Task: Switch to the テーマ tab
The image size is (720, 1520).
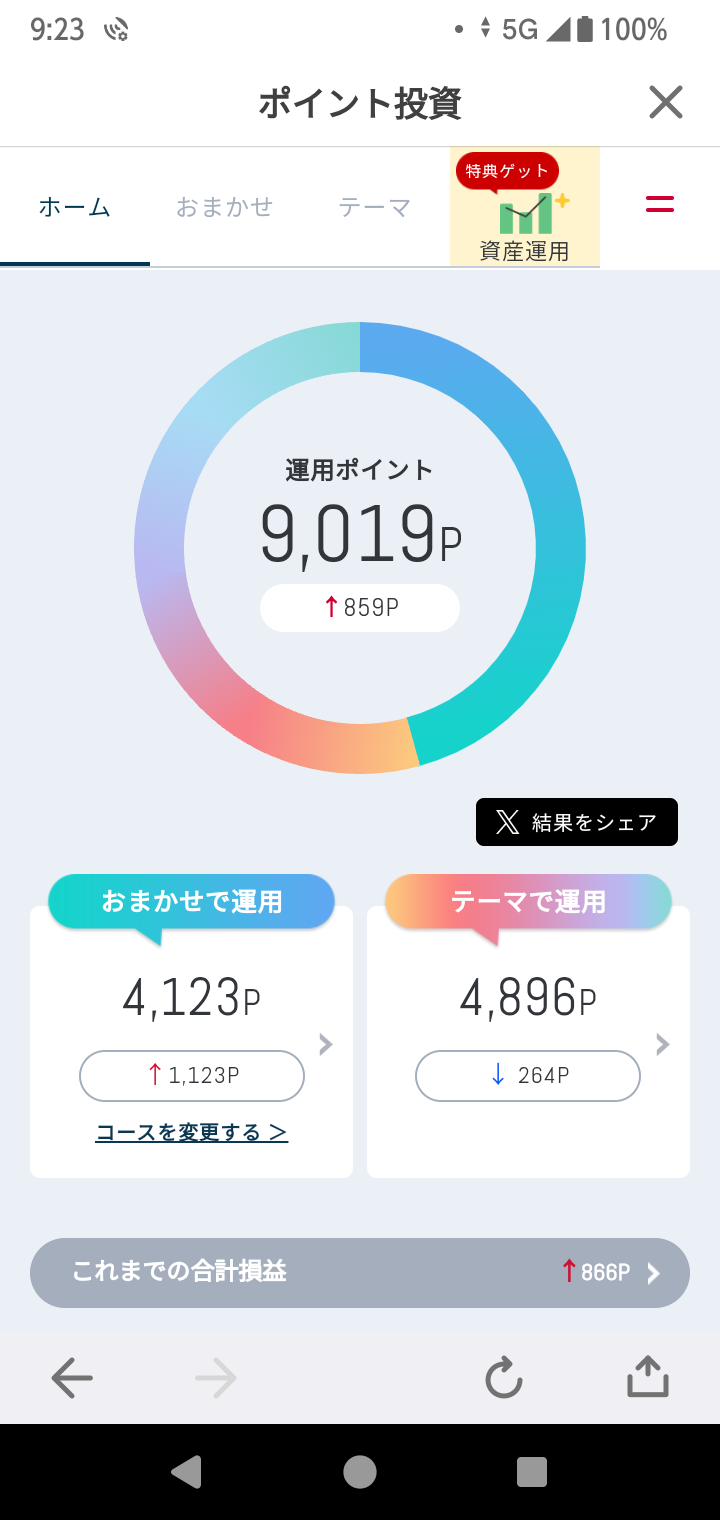Action: point(375,207)
